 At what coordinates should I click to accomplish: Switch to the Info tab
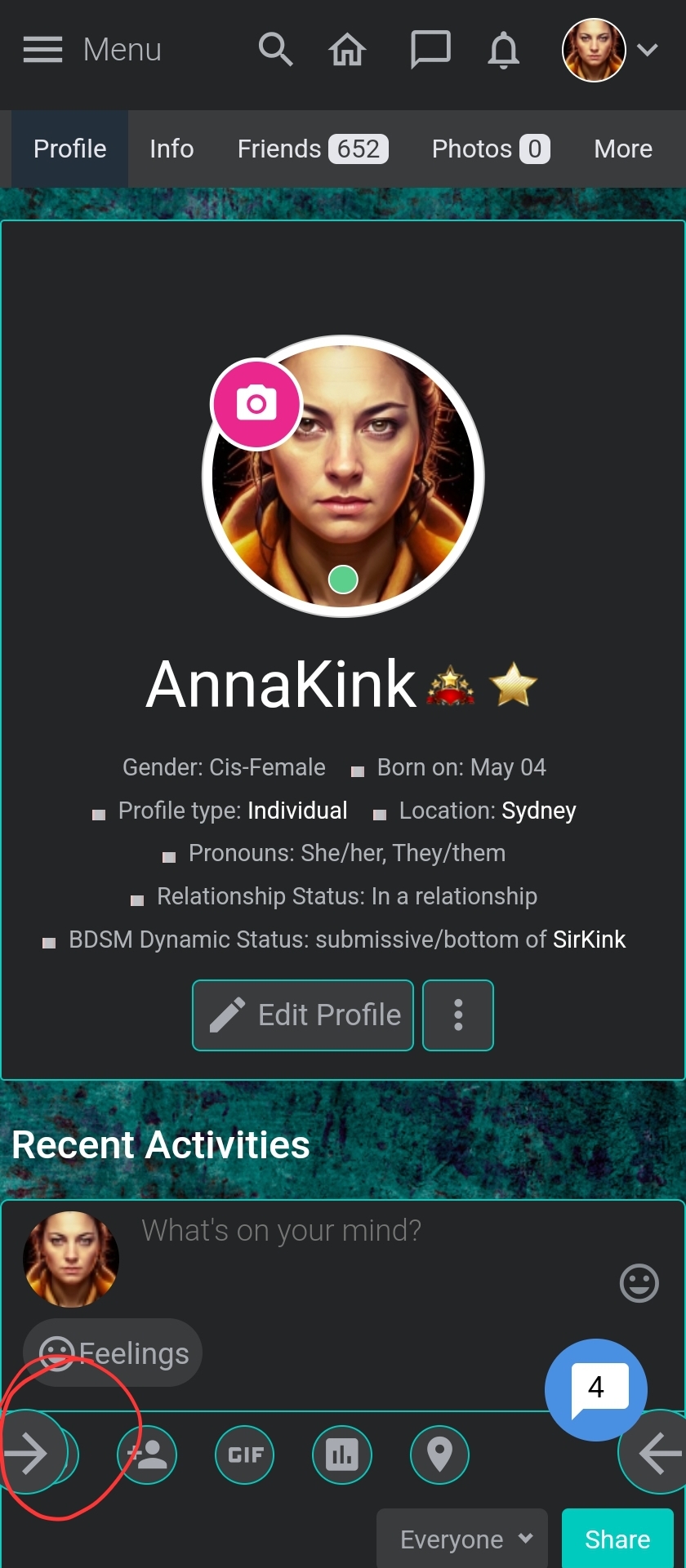(x=171, y=149)
